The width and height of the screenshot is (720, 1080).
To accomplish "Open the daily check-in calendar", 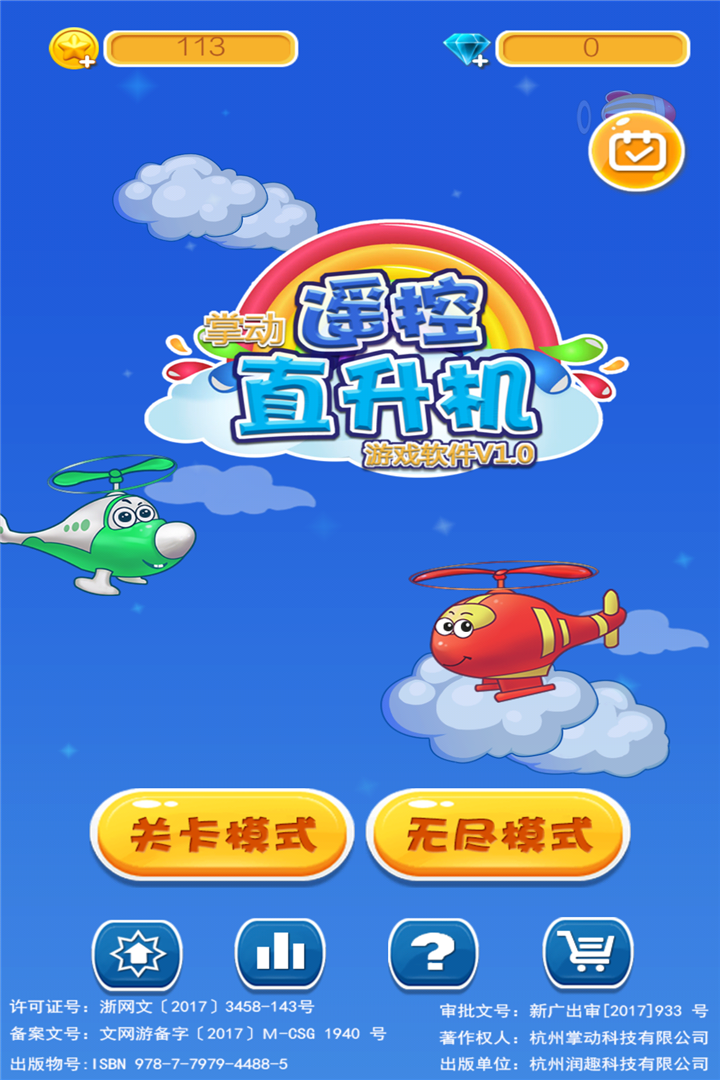I will 637,152.
